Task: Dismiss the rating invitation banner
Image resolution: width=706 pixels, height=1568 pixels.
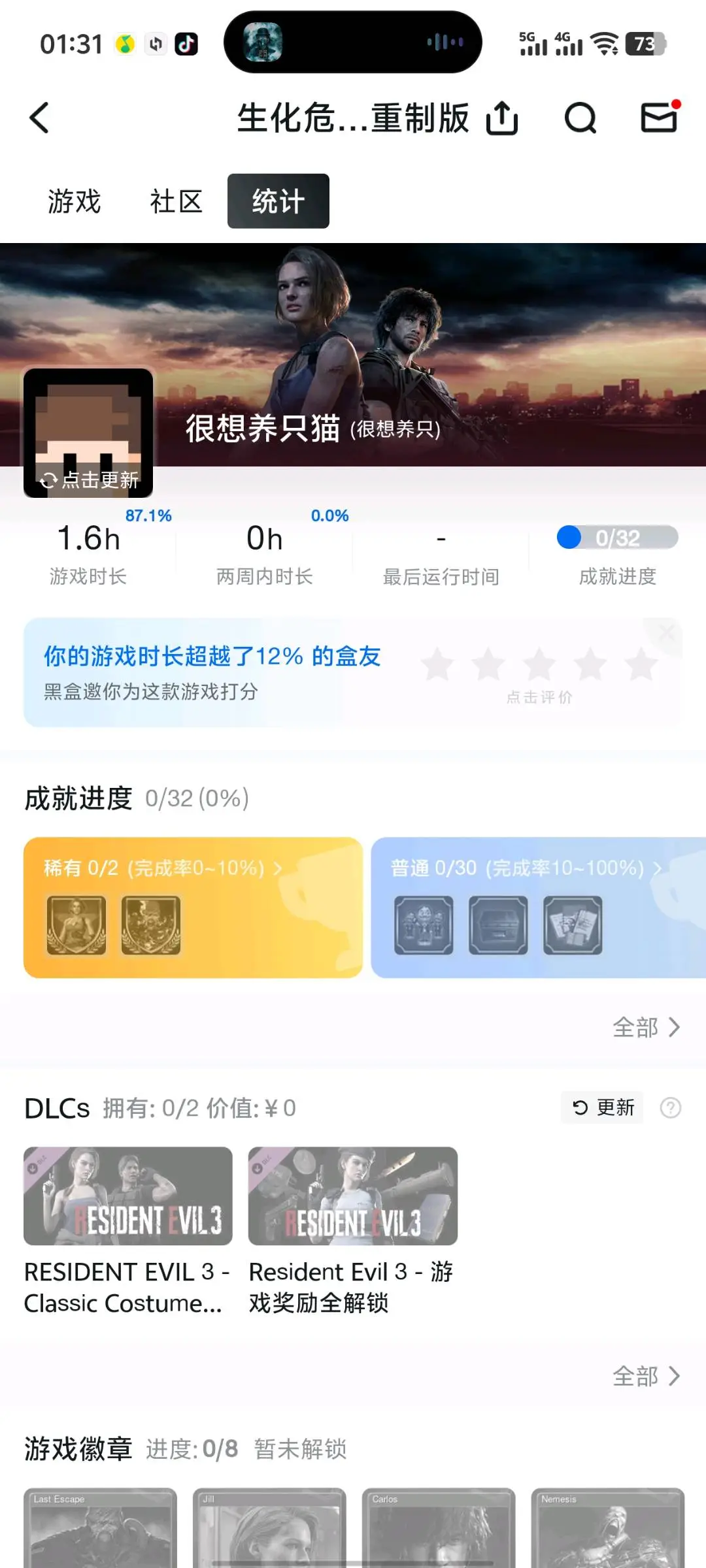Action: pyautogui.click(x=666, y=632)
